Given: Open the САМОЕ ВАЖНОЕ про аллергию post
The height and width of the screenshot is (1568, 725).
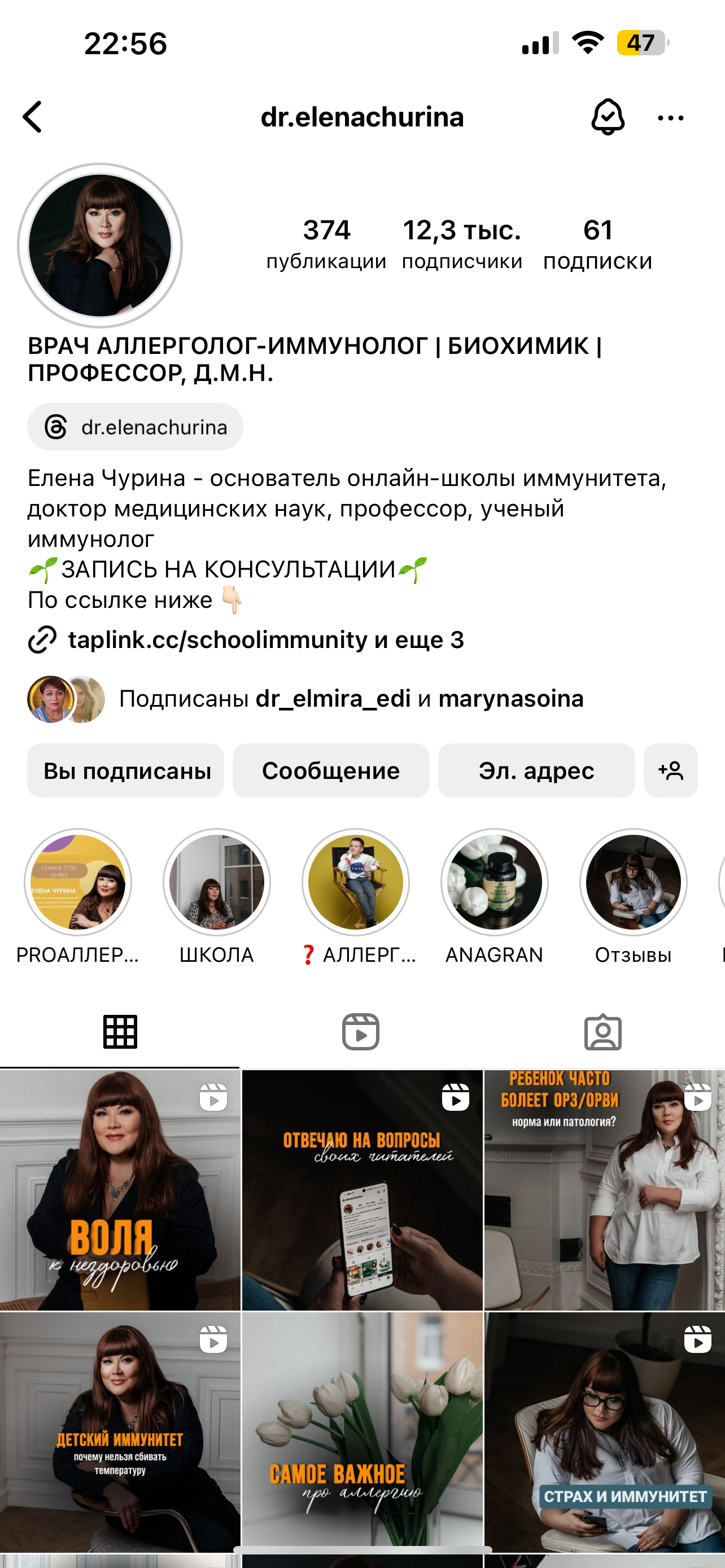Looking at the screenshot, I should (x=362, y=1431).
